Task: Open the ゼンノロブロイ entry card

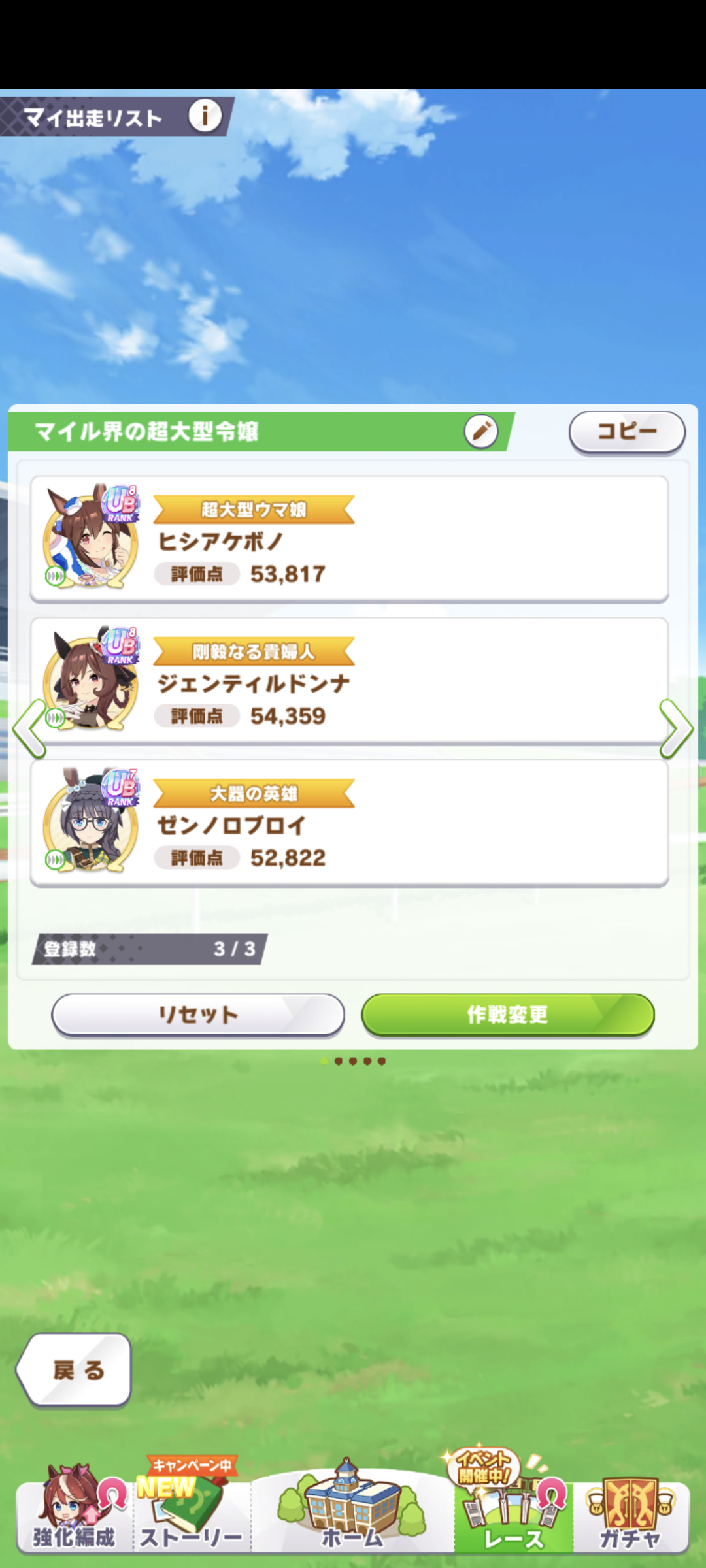Action: click(349, 823)
